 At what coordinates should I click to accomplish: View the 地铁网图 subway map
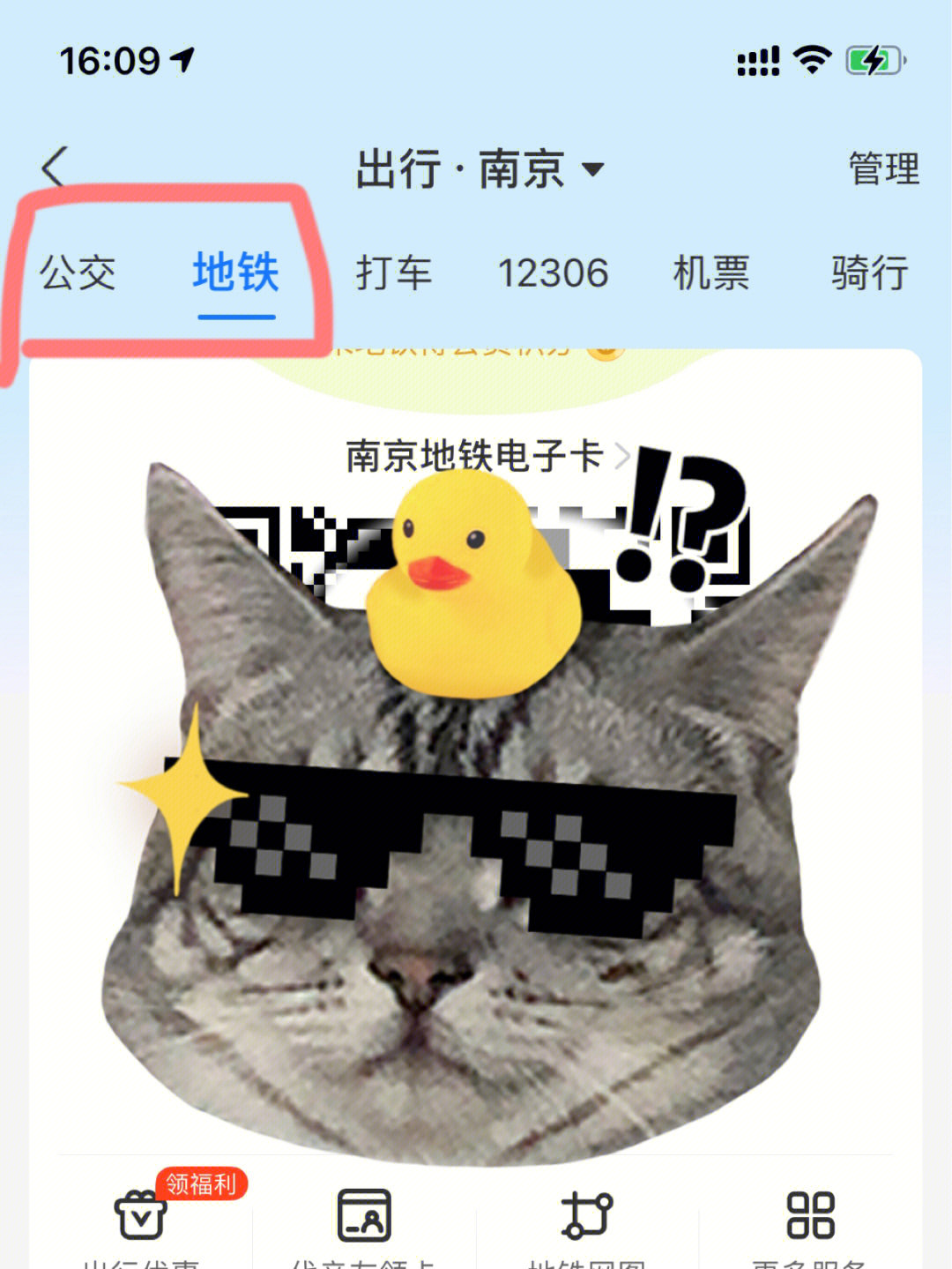pyautogui.click(x=587, y=1217)
